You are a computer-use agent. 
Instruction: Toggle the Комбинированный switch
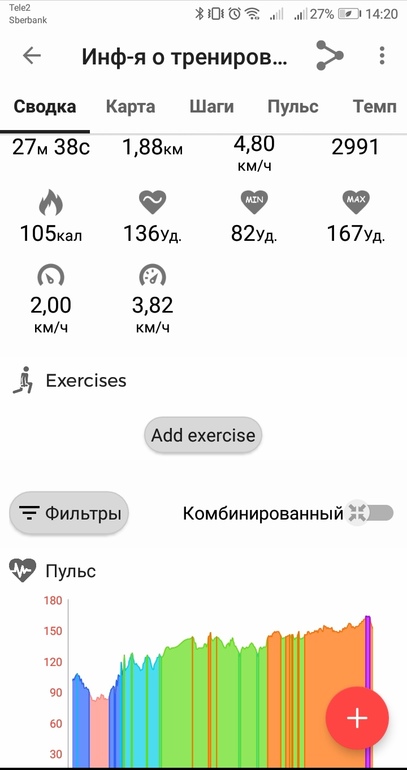click(x=370, y=513)
